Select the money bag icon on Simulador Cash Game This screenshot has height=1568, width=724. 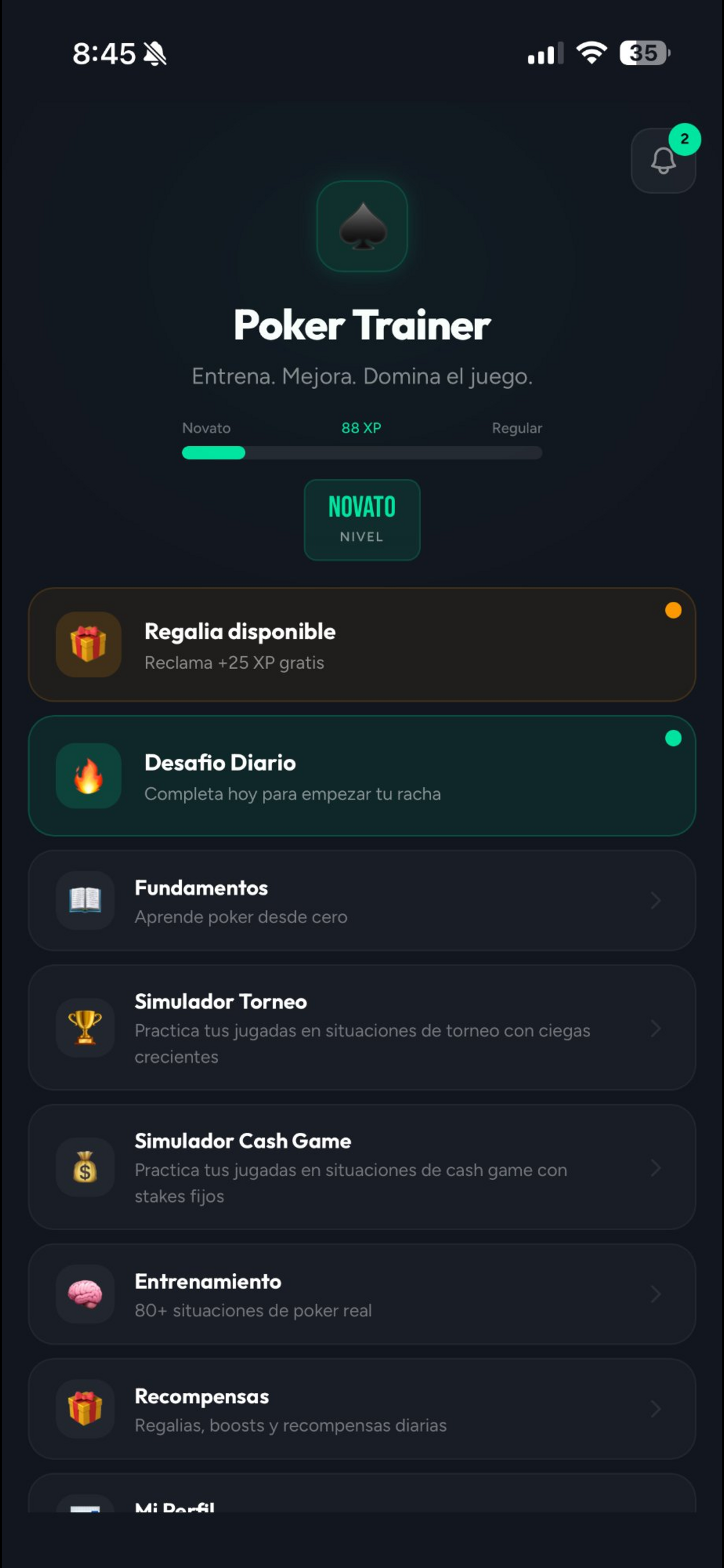click(x=85, y=1167)
